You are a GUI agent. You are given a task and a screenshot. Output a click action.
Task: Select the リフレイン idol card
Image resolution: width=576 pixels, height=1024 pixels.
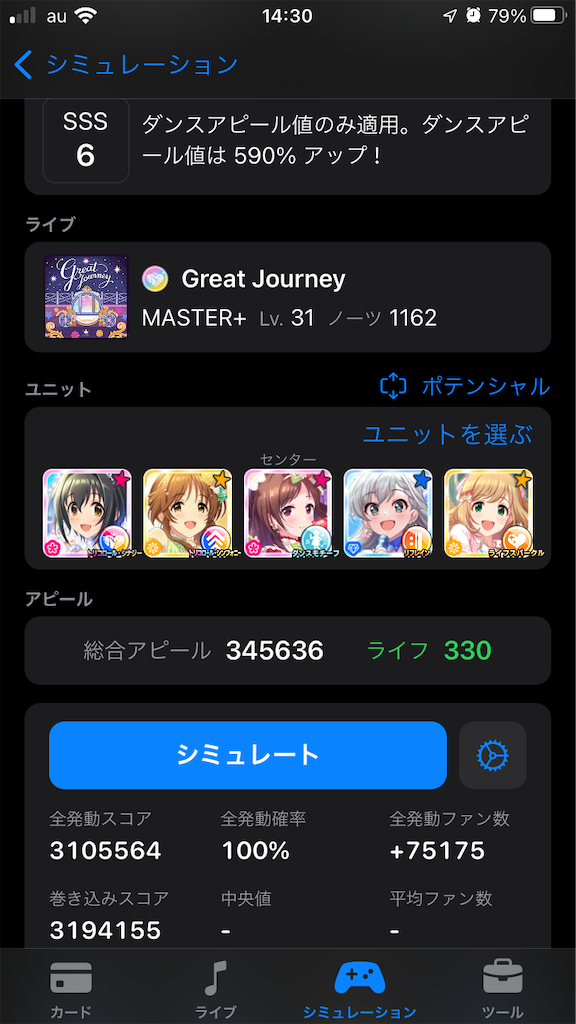[x=389, y=513]
